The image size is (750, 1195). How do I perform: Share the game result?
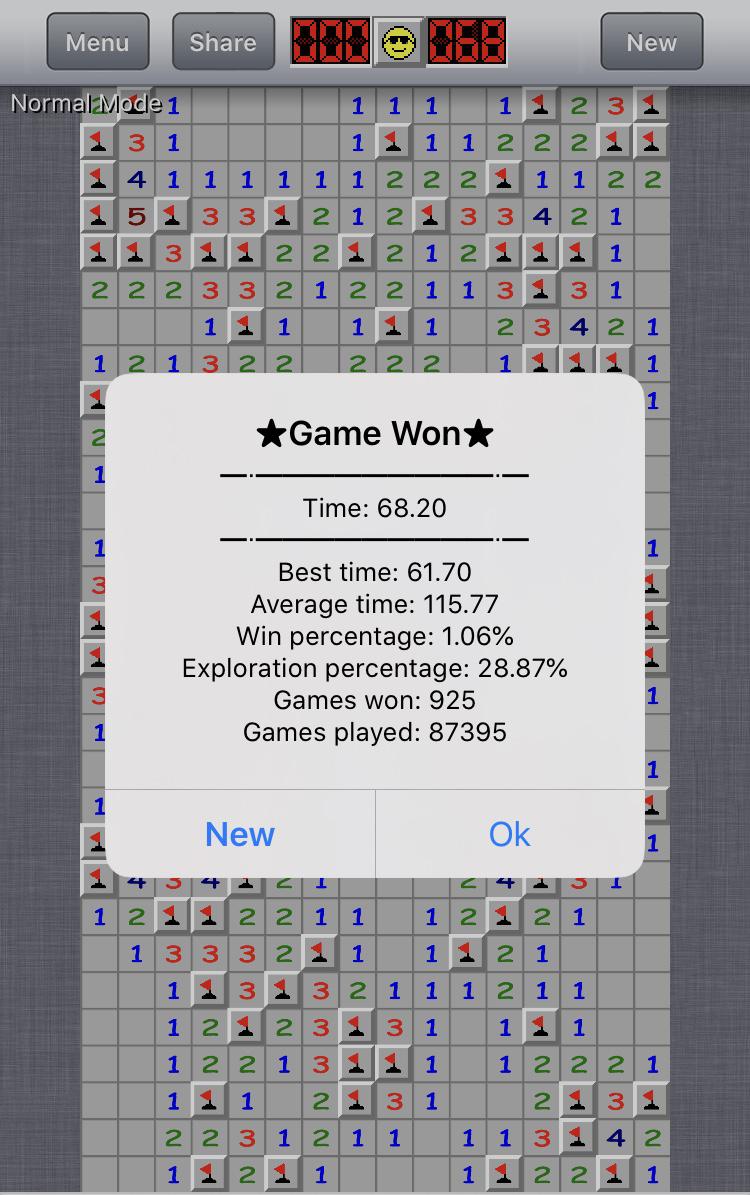(223, 42)
